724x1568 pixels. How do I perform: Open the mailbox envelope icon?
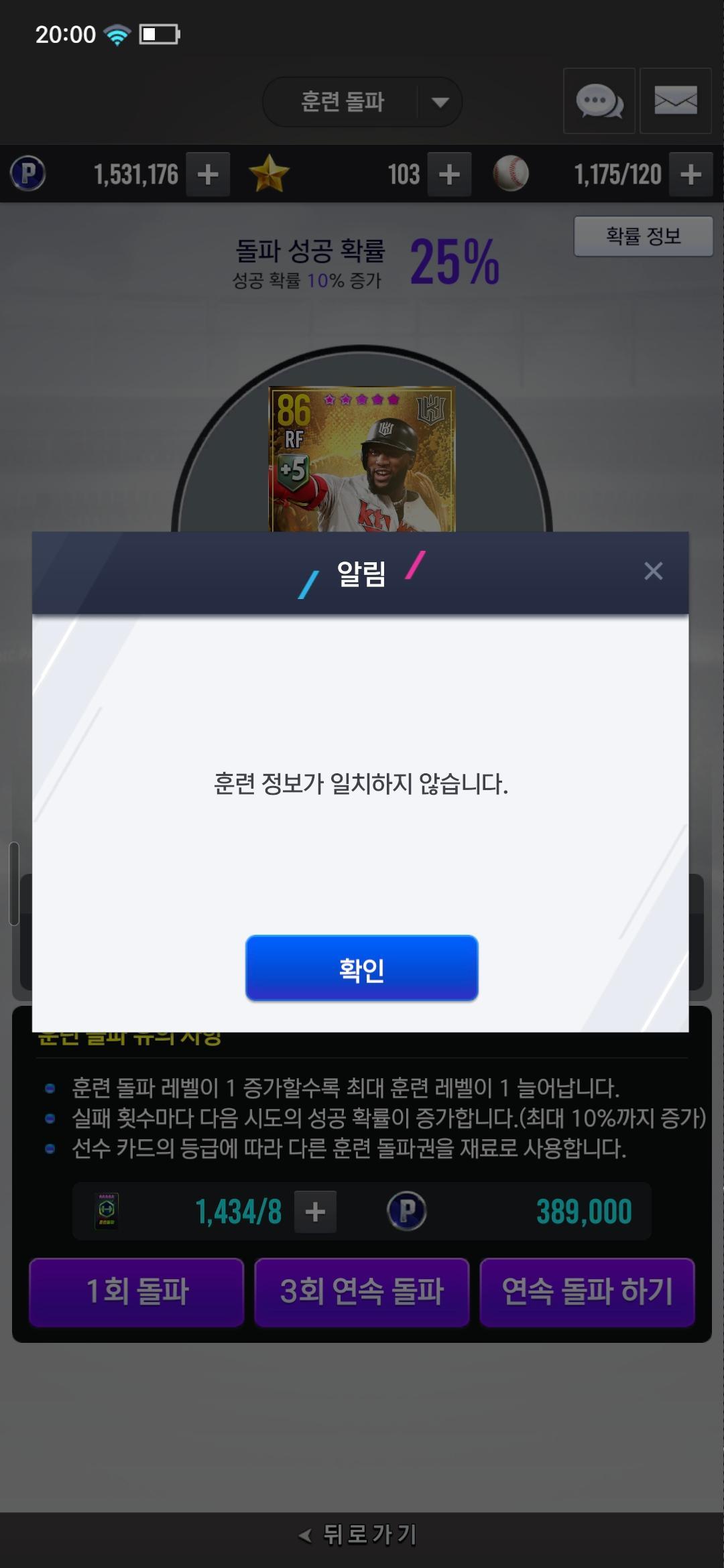click(675, 101)
